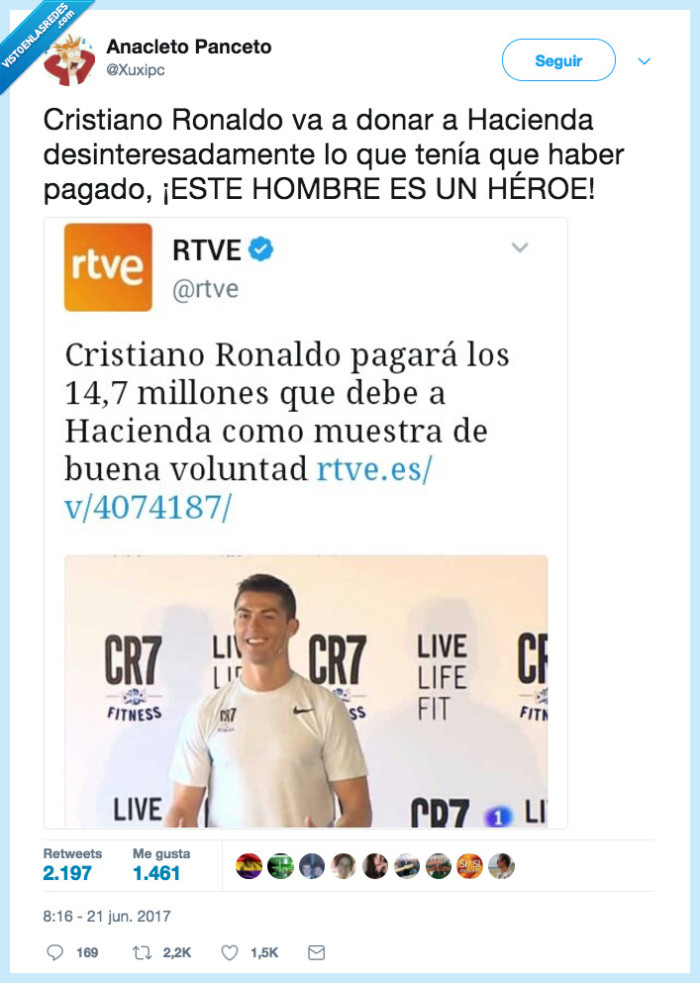Screen dimensions: 700x983
Task: Retweet this tweet with the 2,2K icon
Action: click(142, 953)
